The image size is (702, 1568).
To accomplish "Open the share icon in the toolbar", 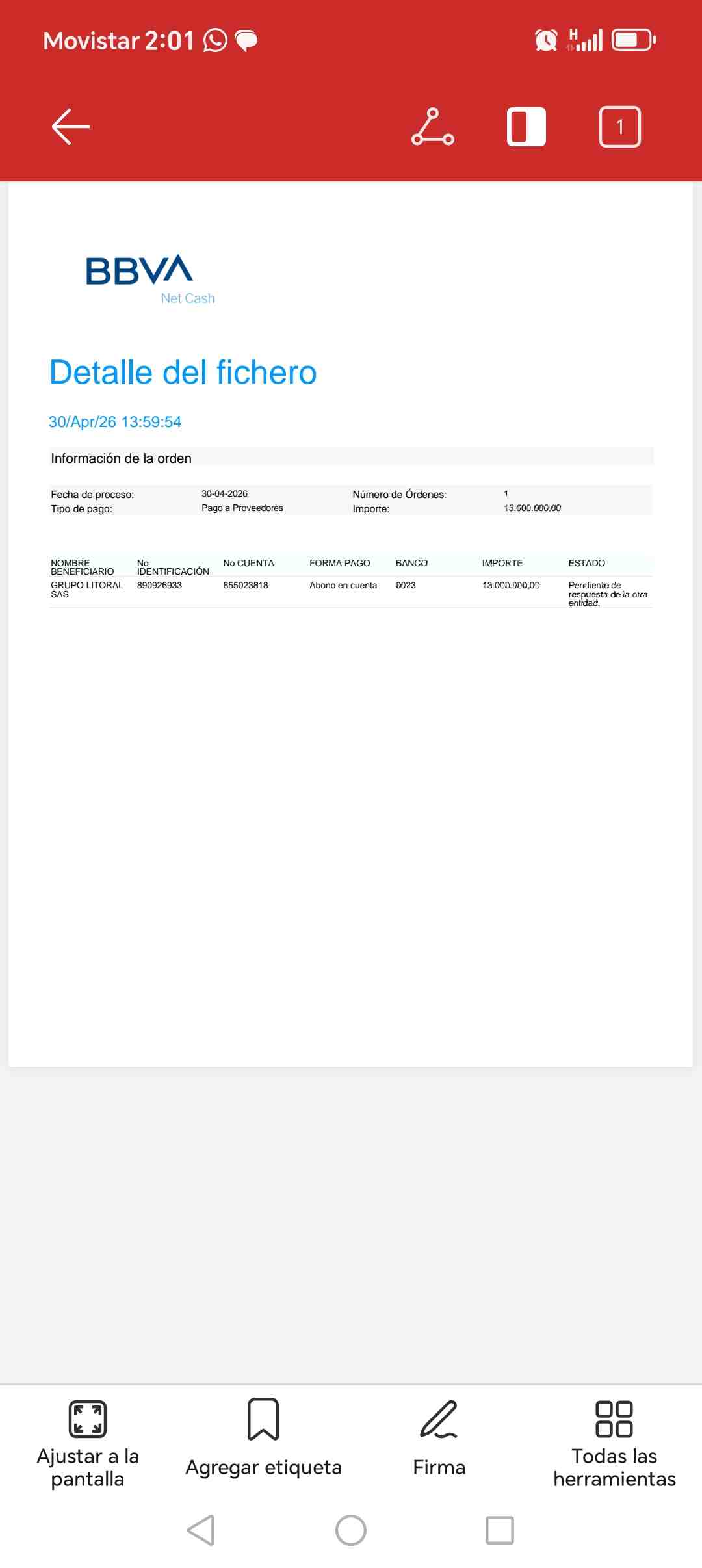I will pos(433,127).
